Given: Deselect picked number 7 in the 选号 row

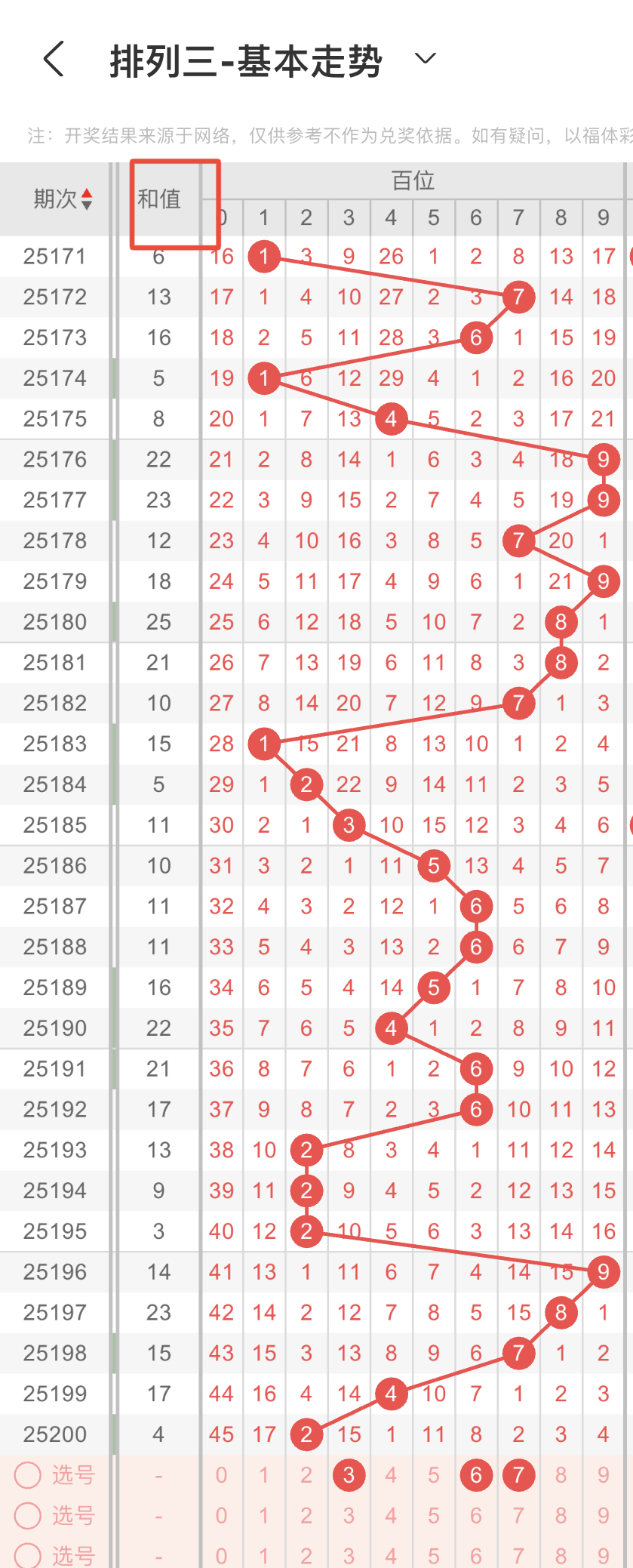Looking at the screenshot, I should click(x=518, y=1474).
